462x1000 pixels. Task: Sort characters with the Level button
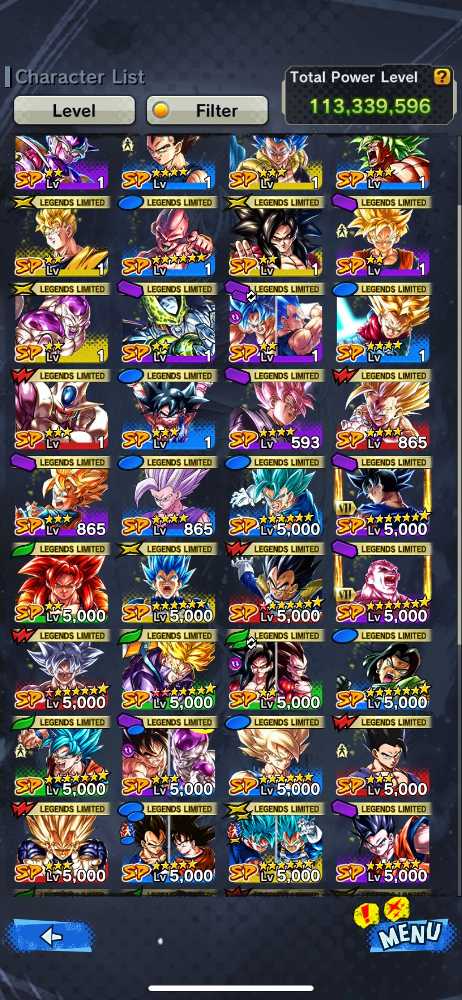[74, 110]
